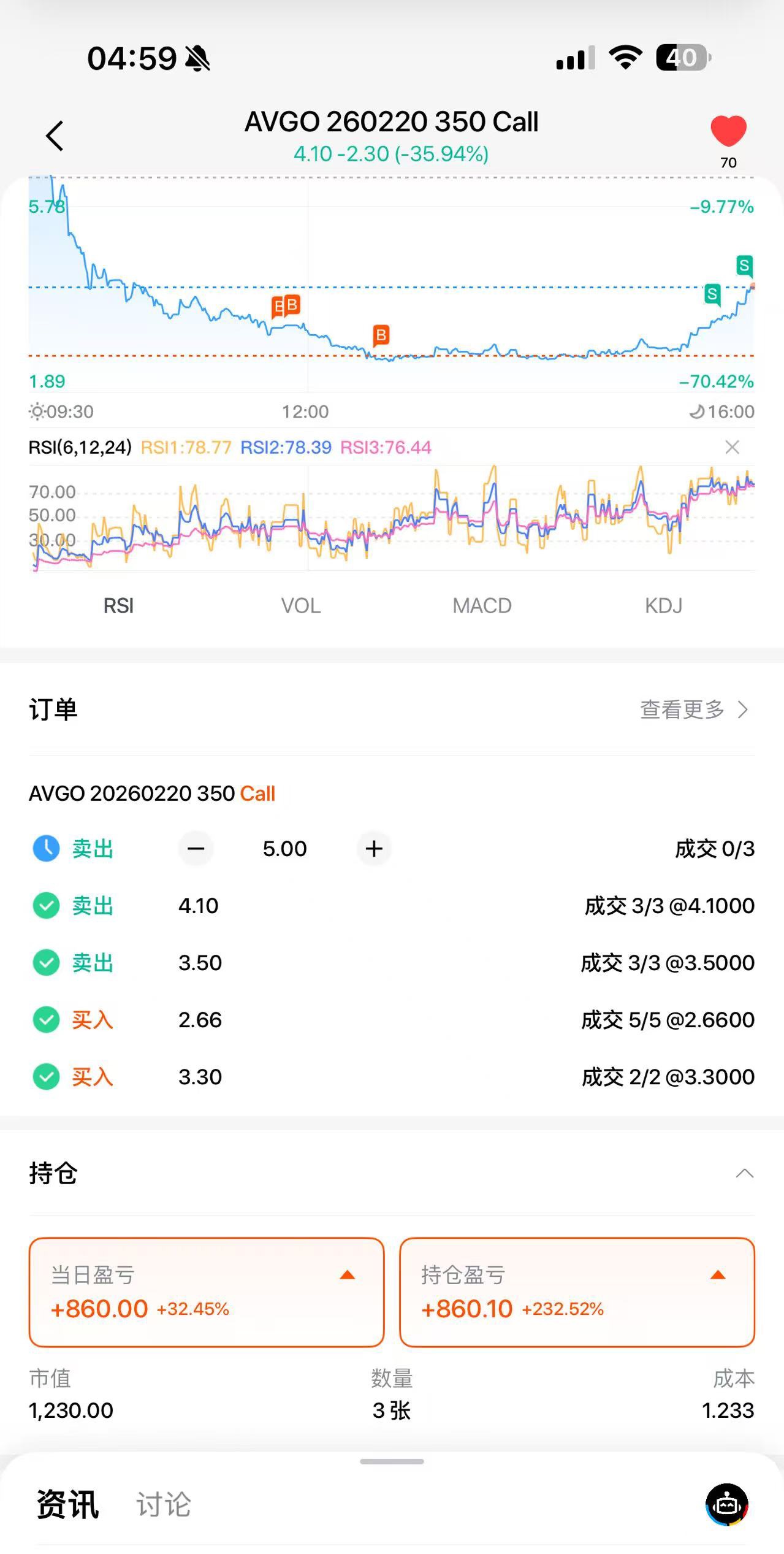Switch to the 讨论 tab
784x1554 pixels.
[164, 1504]
